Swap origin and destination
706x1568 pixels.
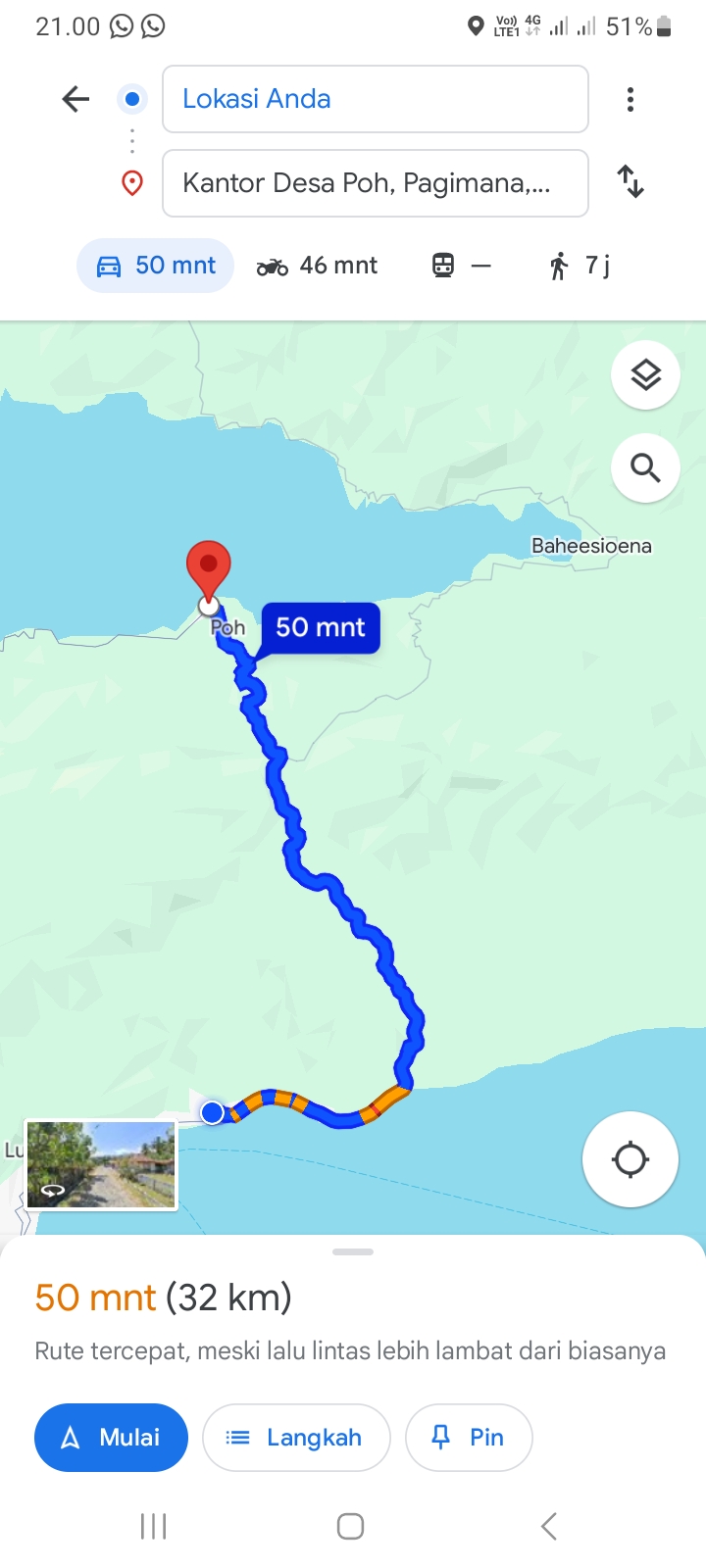tap(630, 182)
